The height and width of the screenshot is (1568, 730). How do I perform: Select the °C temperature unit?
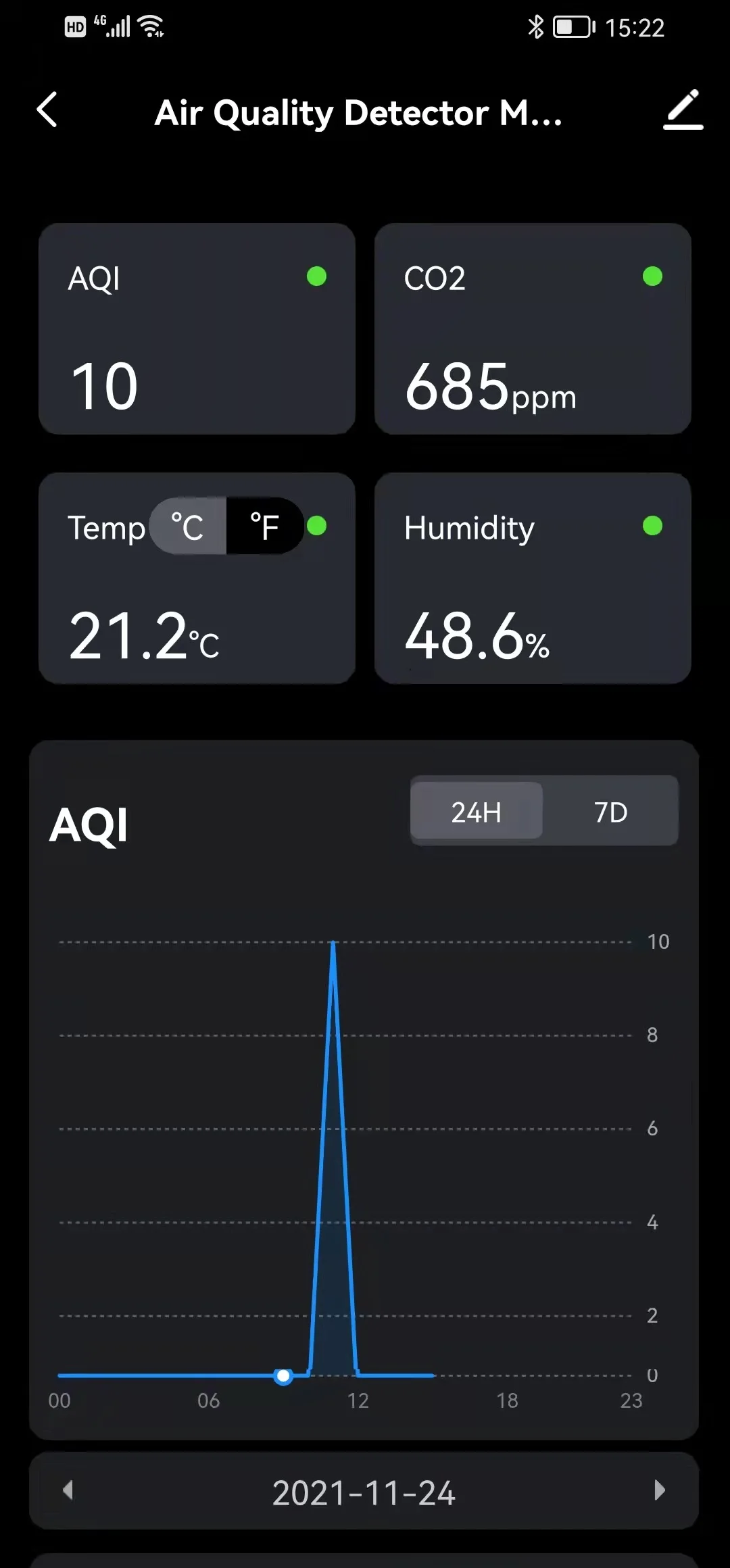(188, 526)
